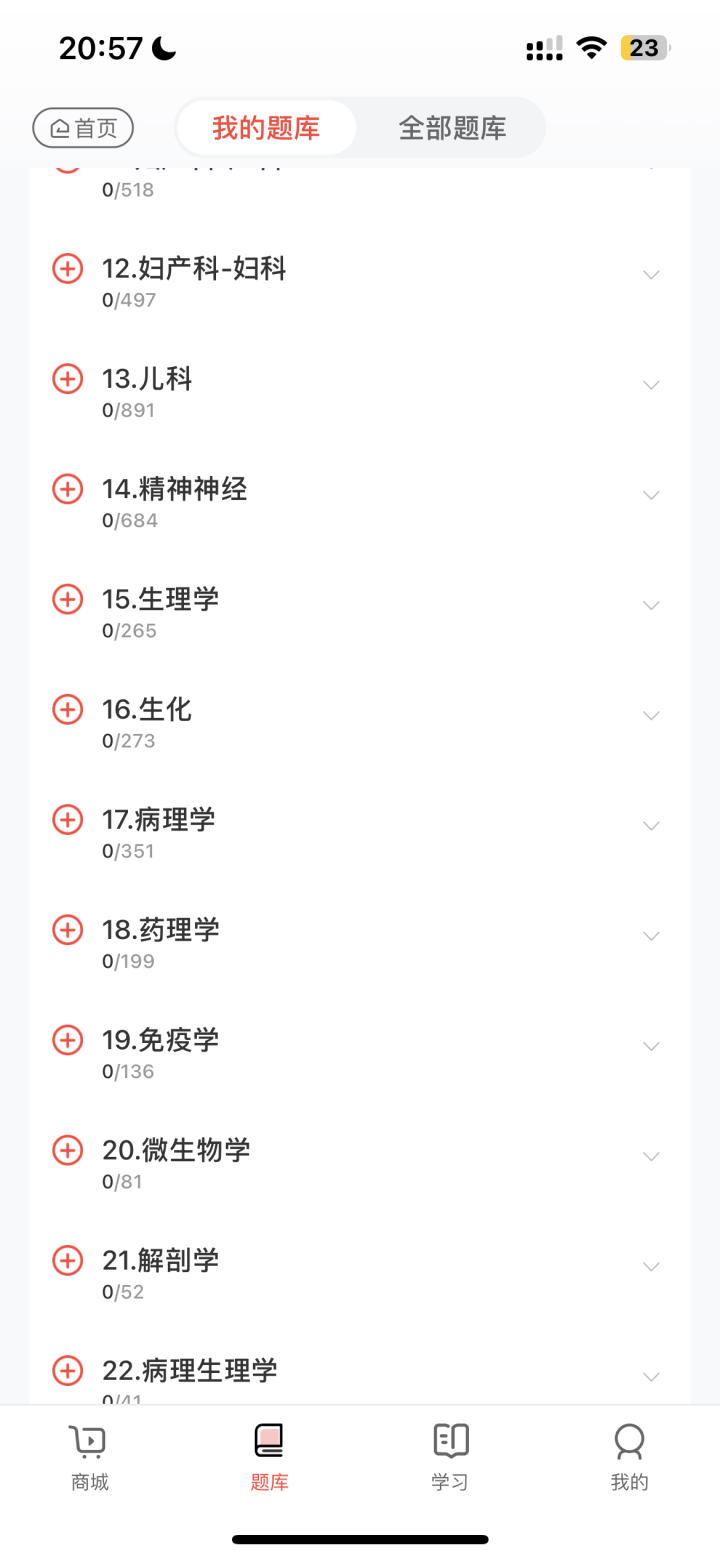
Task: Expand the 13.儿科 chevron
Action: tap(651, 385)
